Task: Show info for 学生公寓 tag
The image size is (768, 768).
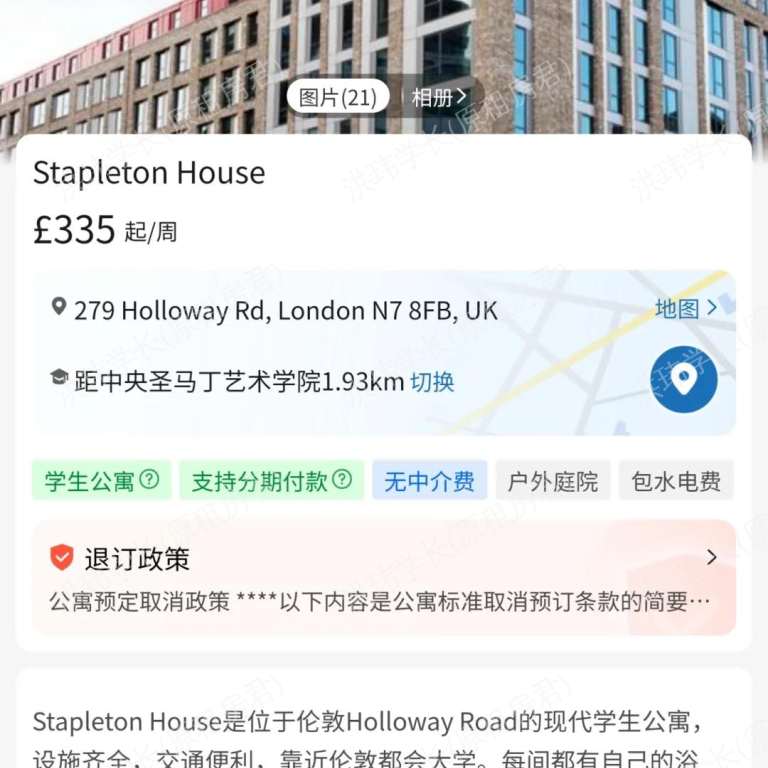Action: (149, 480)
